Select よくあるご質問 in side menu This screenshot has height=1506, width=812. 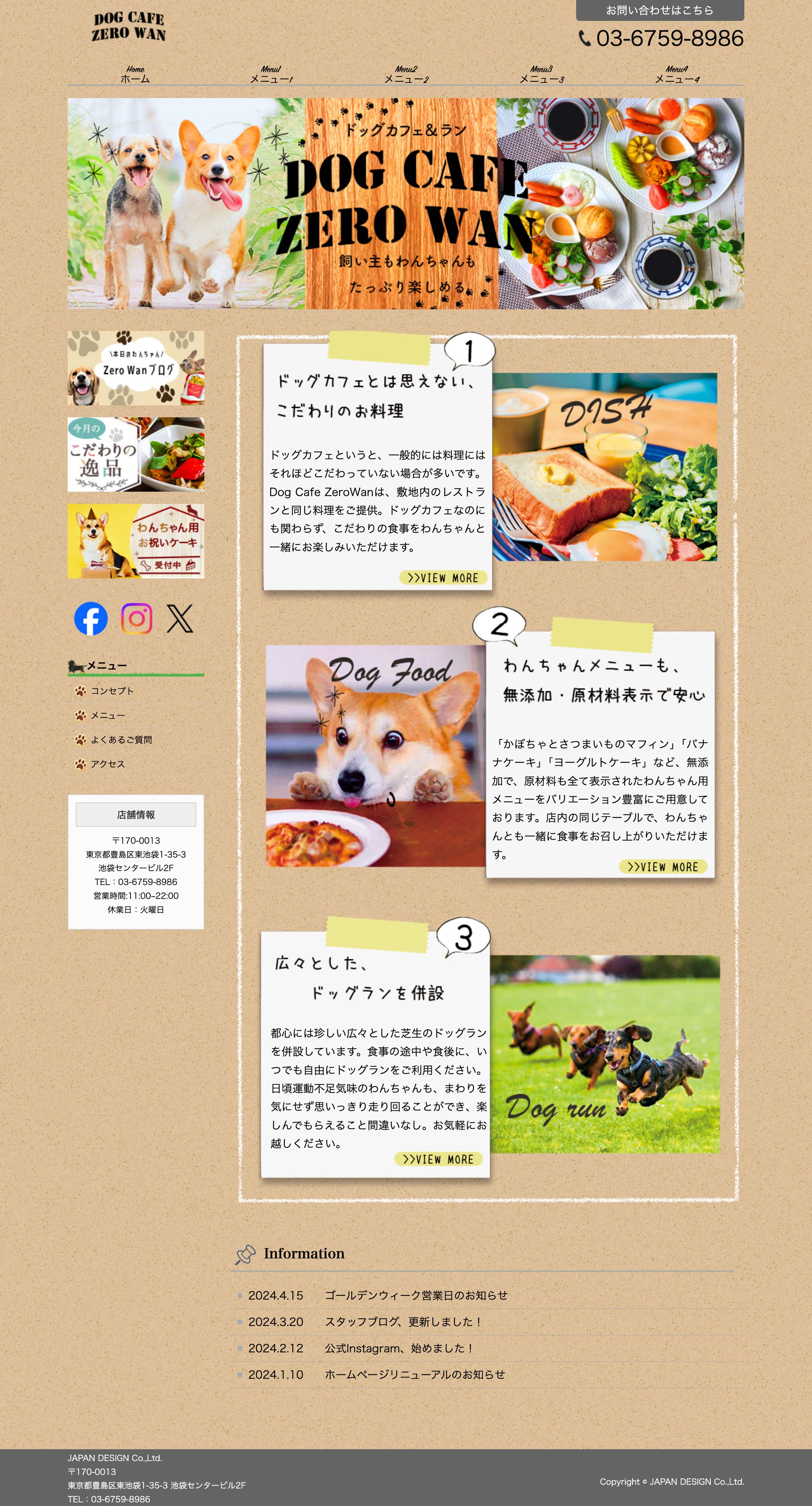pos(121,739)
